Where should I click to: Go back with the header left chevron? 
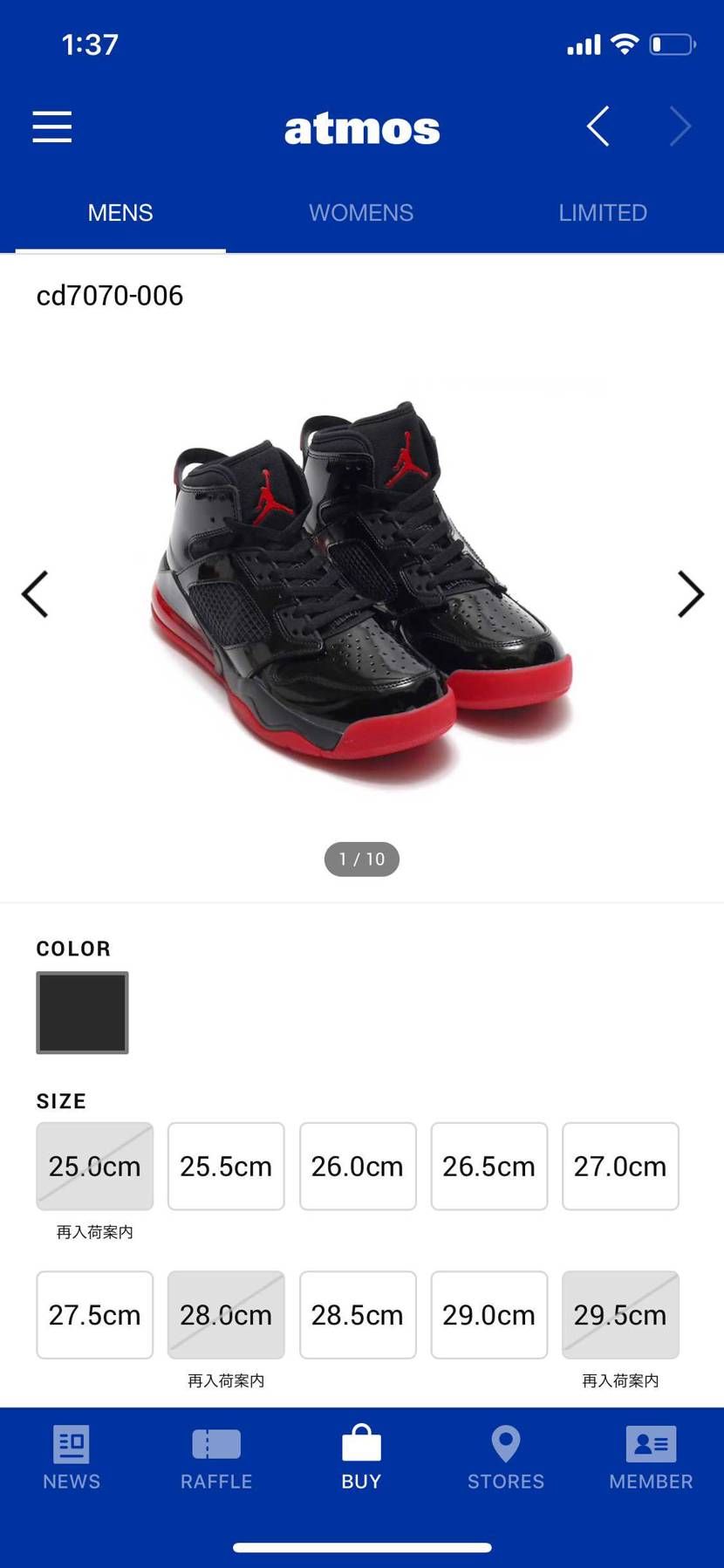tap(598, 127)
